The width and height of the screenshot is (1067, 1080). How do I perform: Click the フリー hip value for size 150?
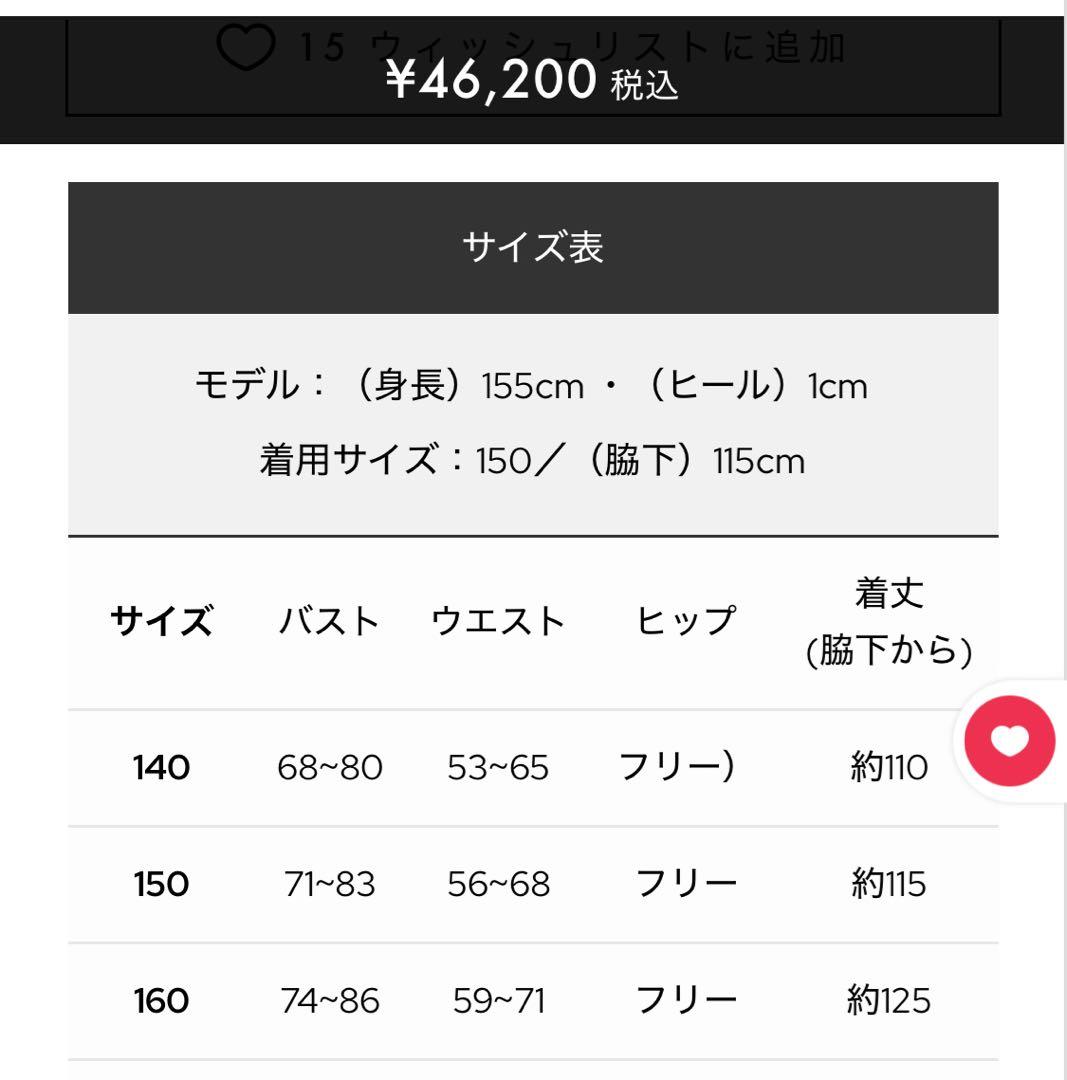pyautogui.click(x=687, y=883)
